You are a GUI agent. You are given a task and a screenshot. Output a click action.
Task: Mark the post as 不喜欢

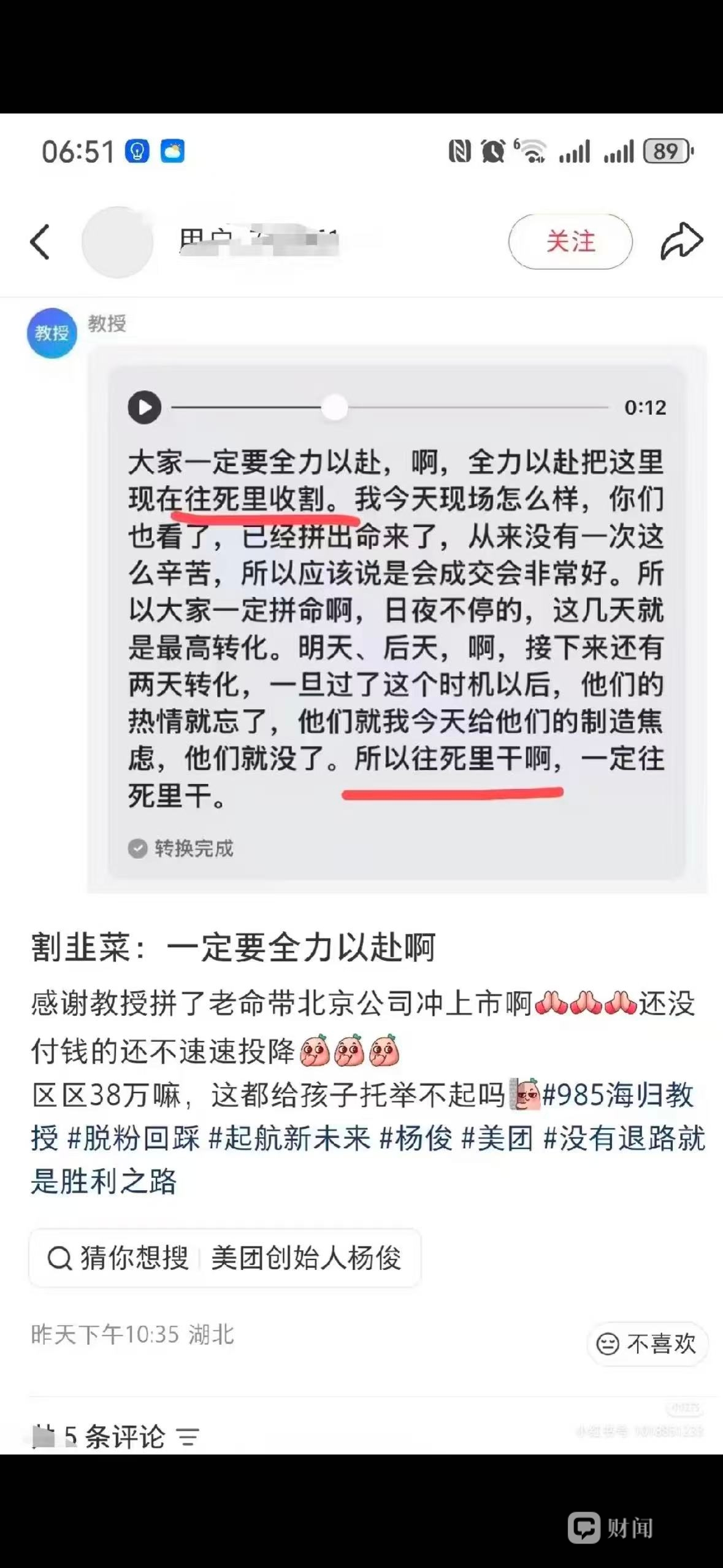point(648,1344)
